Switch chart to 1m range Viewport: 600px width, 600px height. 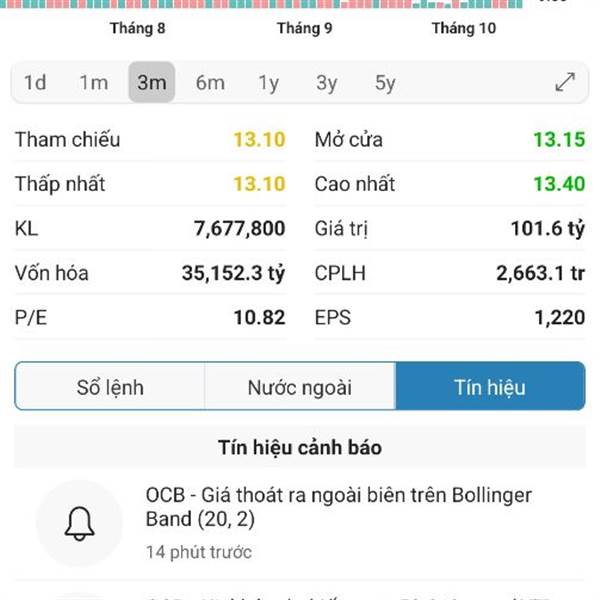click(93, 83)
